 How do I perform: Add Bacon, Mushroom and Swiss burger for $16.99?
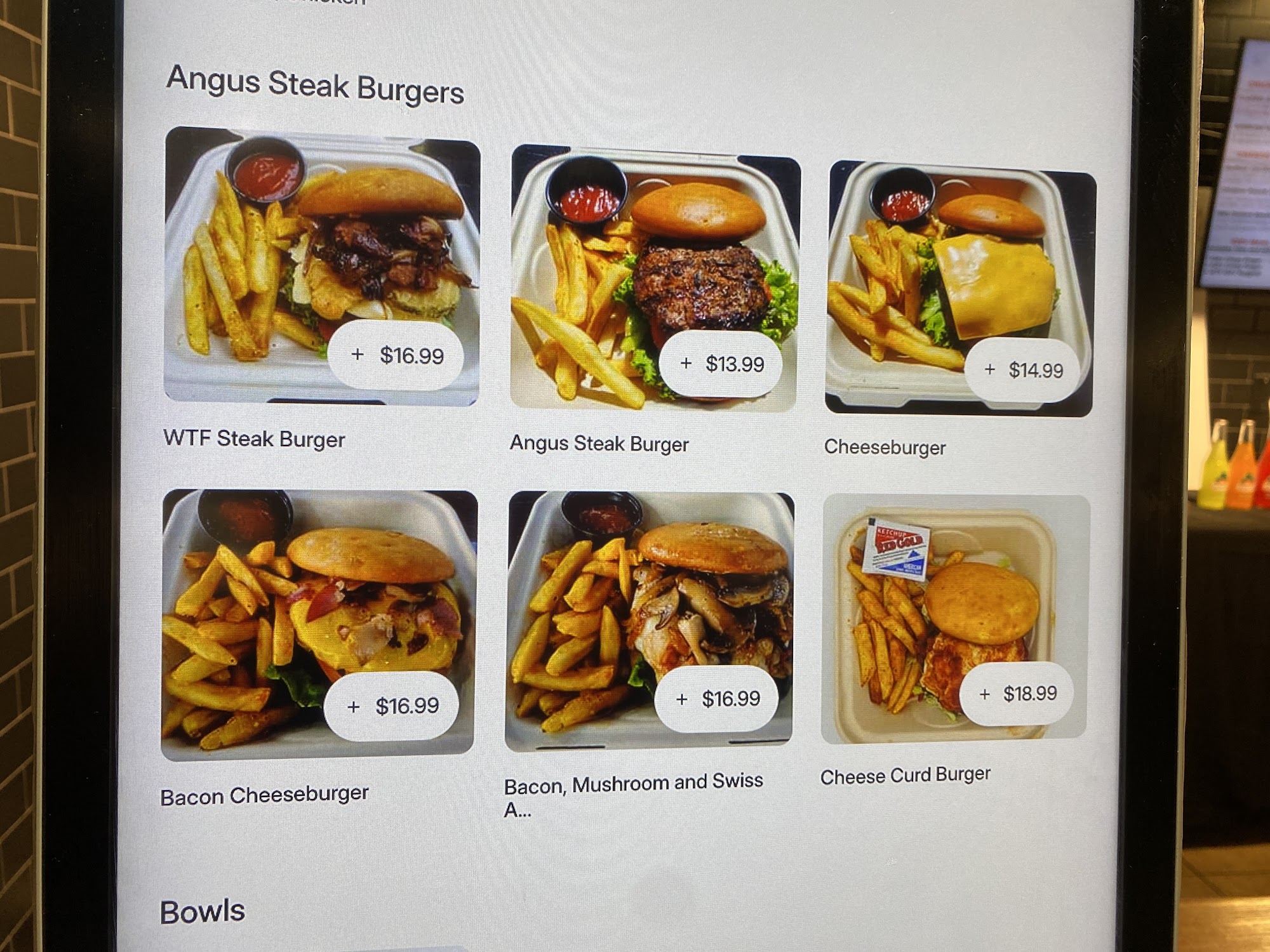coord(718,699)
